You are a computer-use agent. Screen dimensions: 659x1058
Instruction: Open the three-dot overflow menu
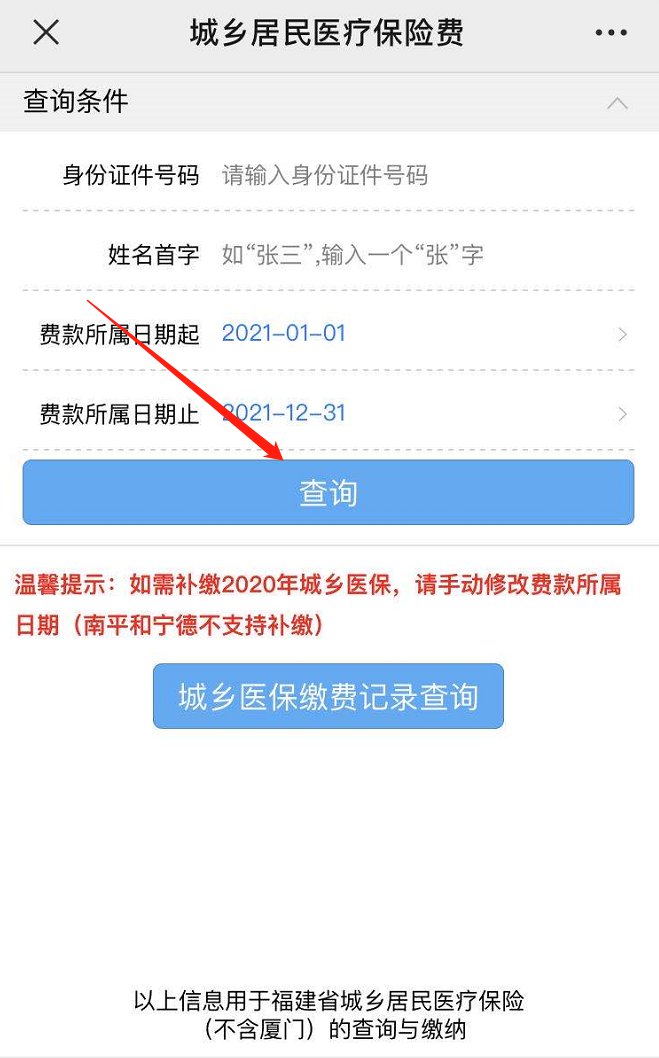pyautogui.click(x=611, y=33)
